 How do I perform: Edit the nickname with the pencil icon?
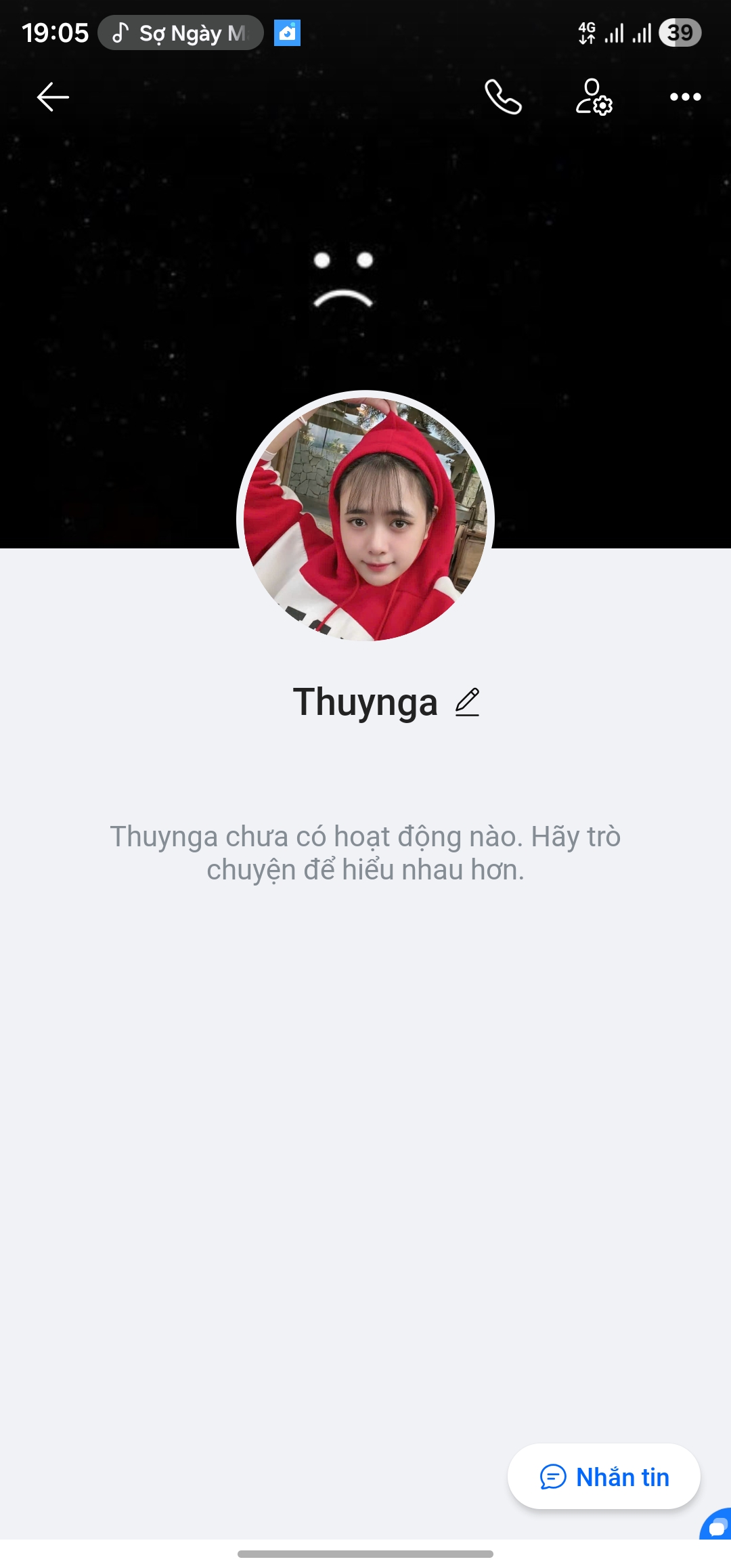[x=467, y=702]
